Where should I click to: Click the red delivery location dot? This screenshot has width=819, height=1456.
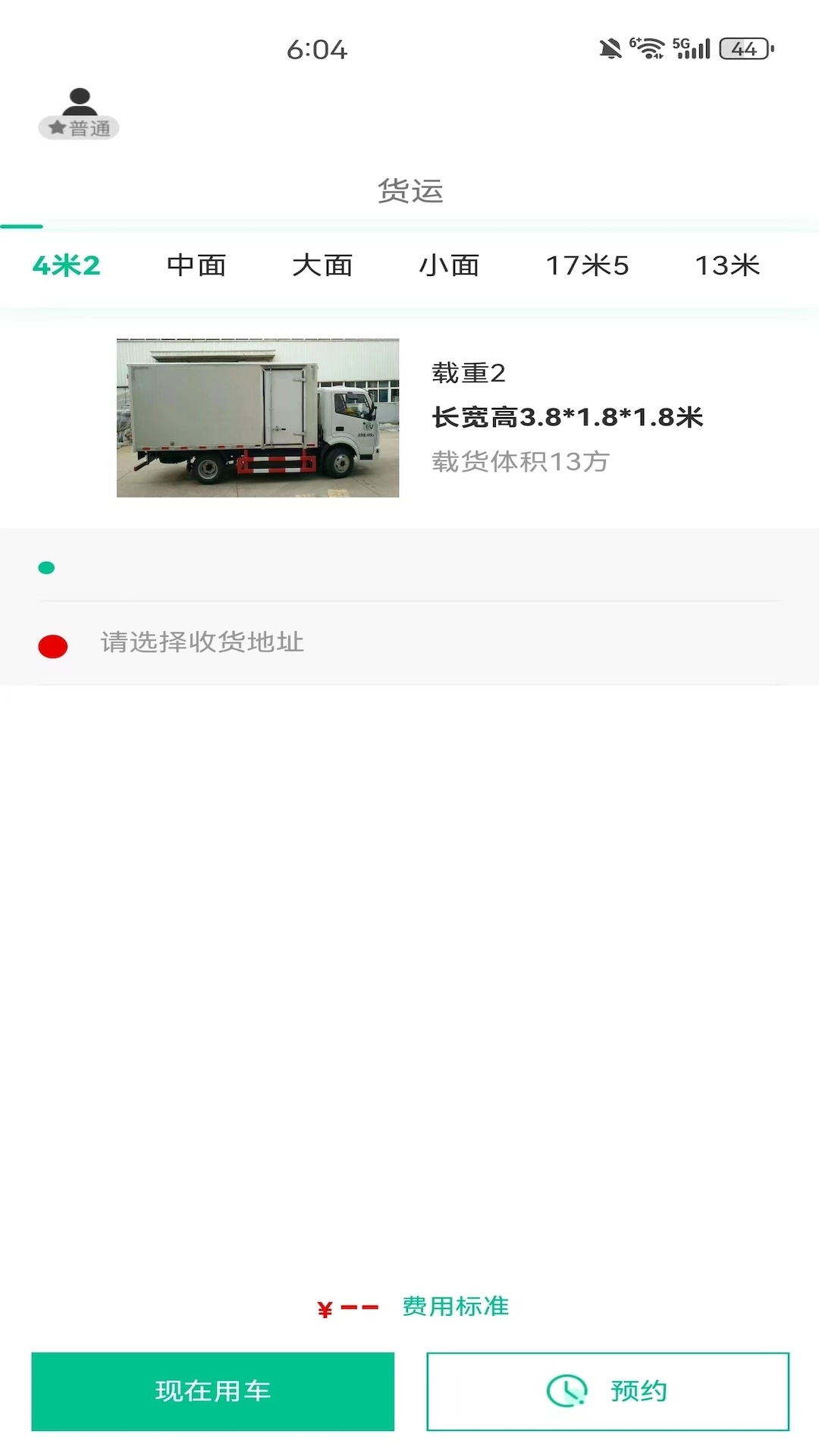51,645
